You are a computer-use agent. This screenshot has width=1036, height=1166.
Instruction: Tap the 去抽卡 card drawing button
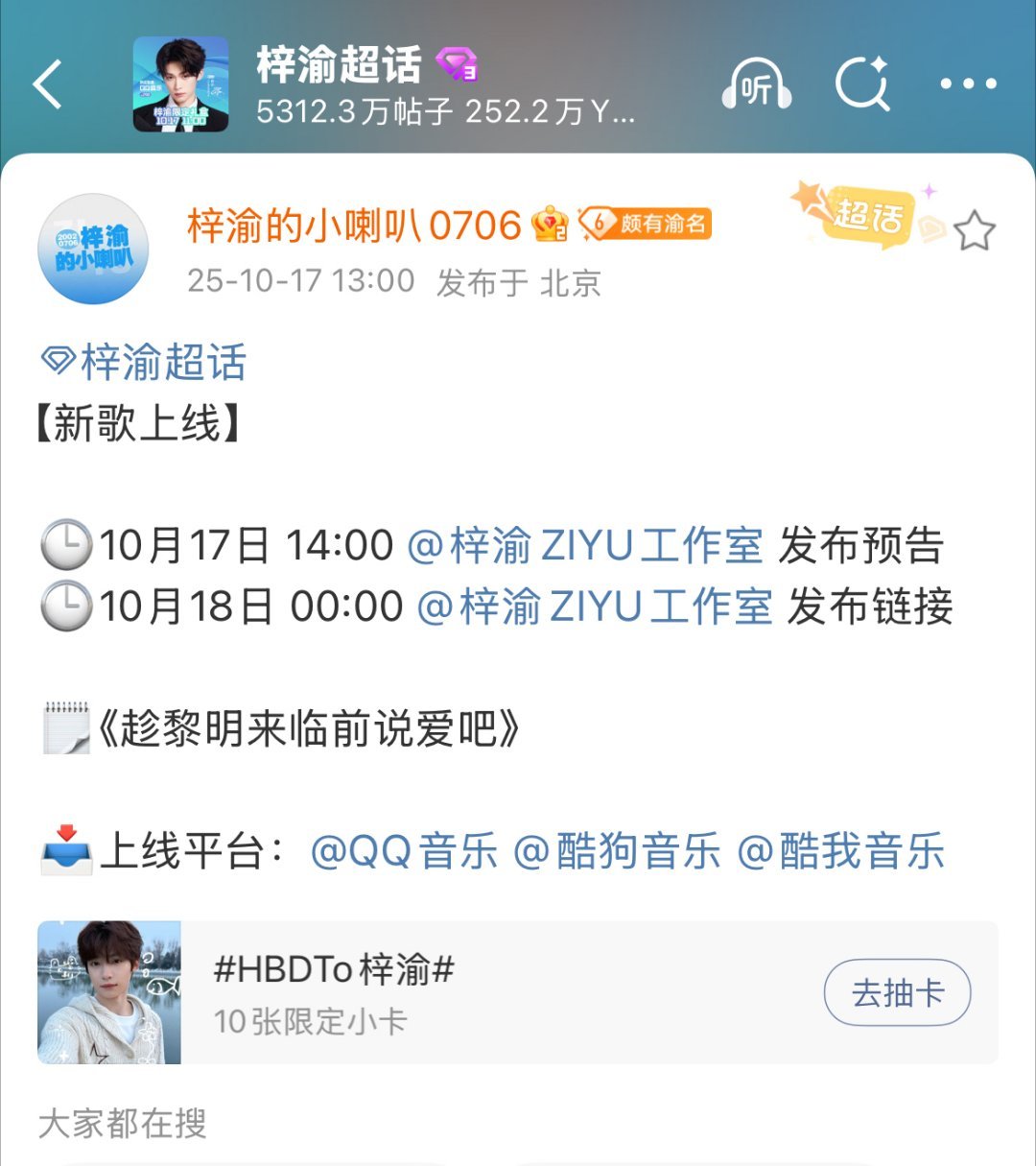[x=896, y=994]
